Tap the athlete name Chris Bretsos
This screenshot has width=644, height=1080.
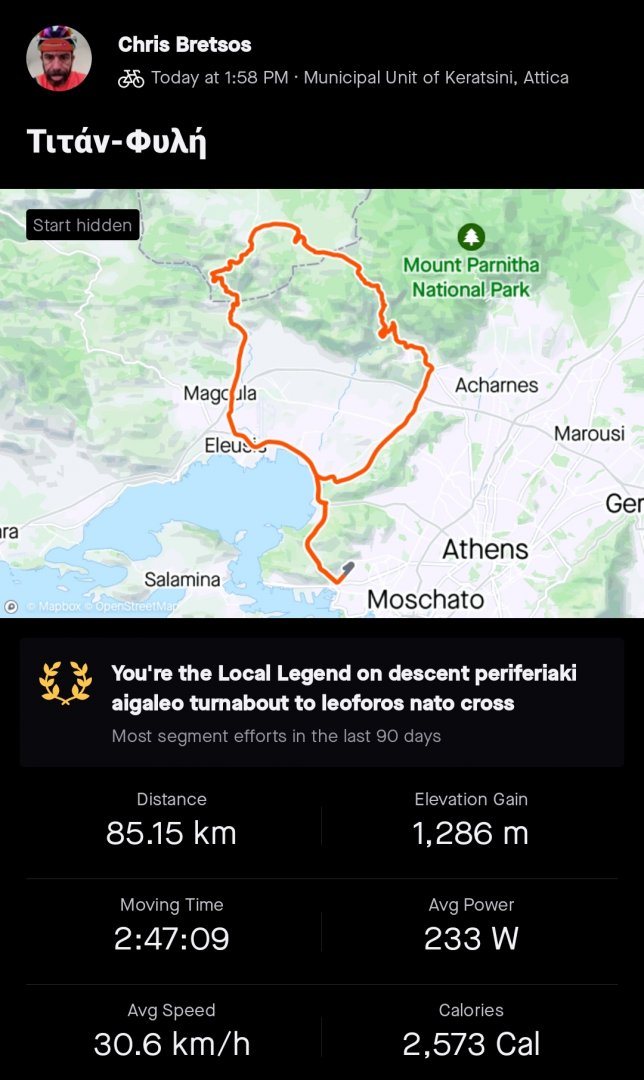click(184, 44)
